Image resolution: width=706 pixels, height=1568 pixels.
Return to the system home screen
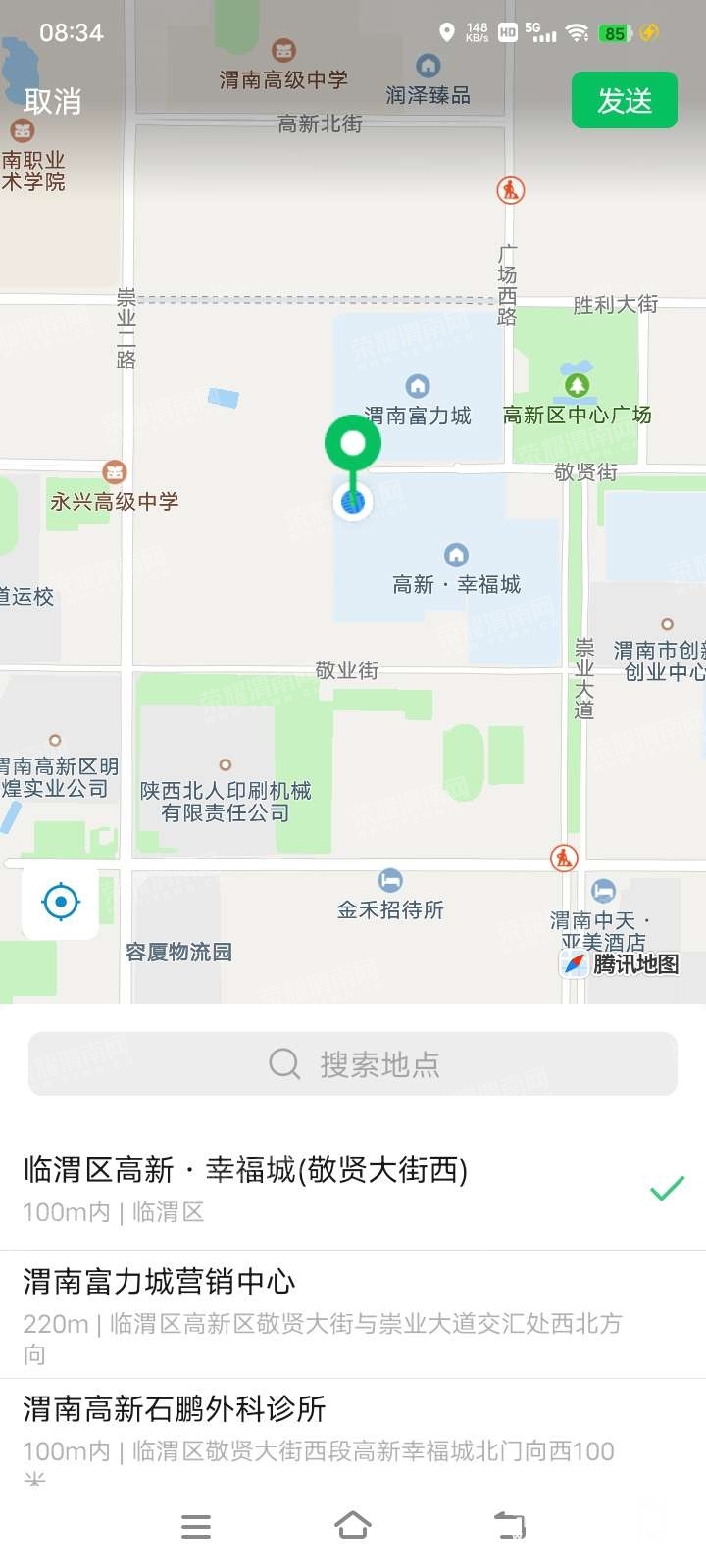[353, 1526]
